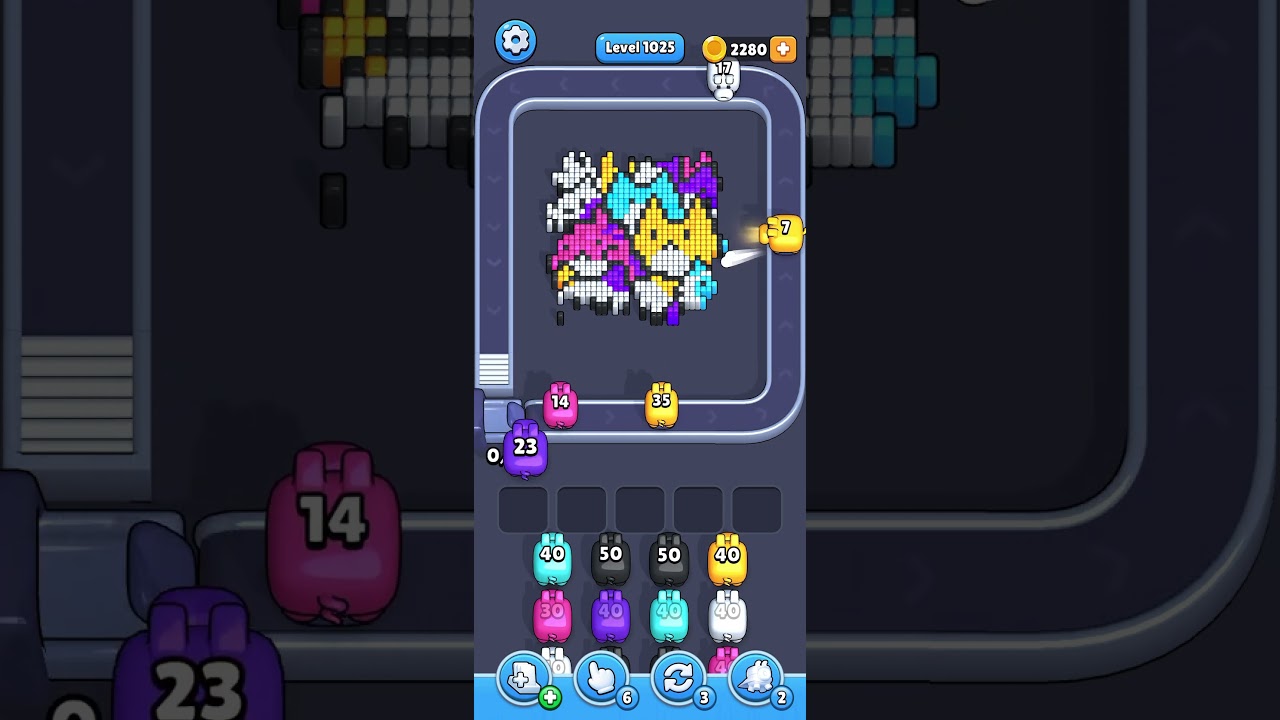
Task: Use the shuffle booster with 3 uses
Action: pos(679,680)
